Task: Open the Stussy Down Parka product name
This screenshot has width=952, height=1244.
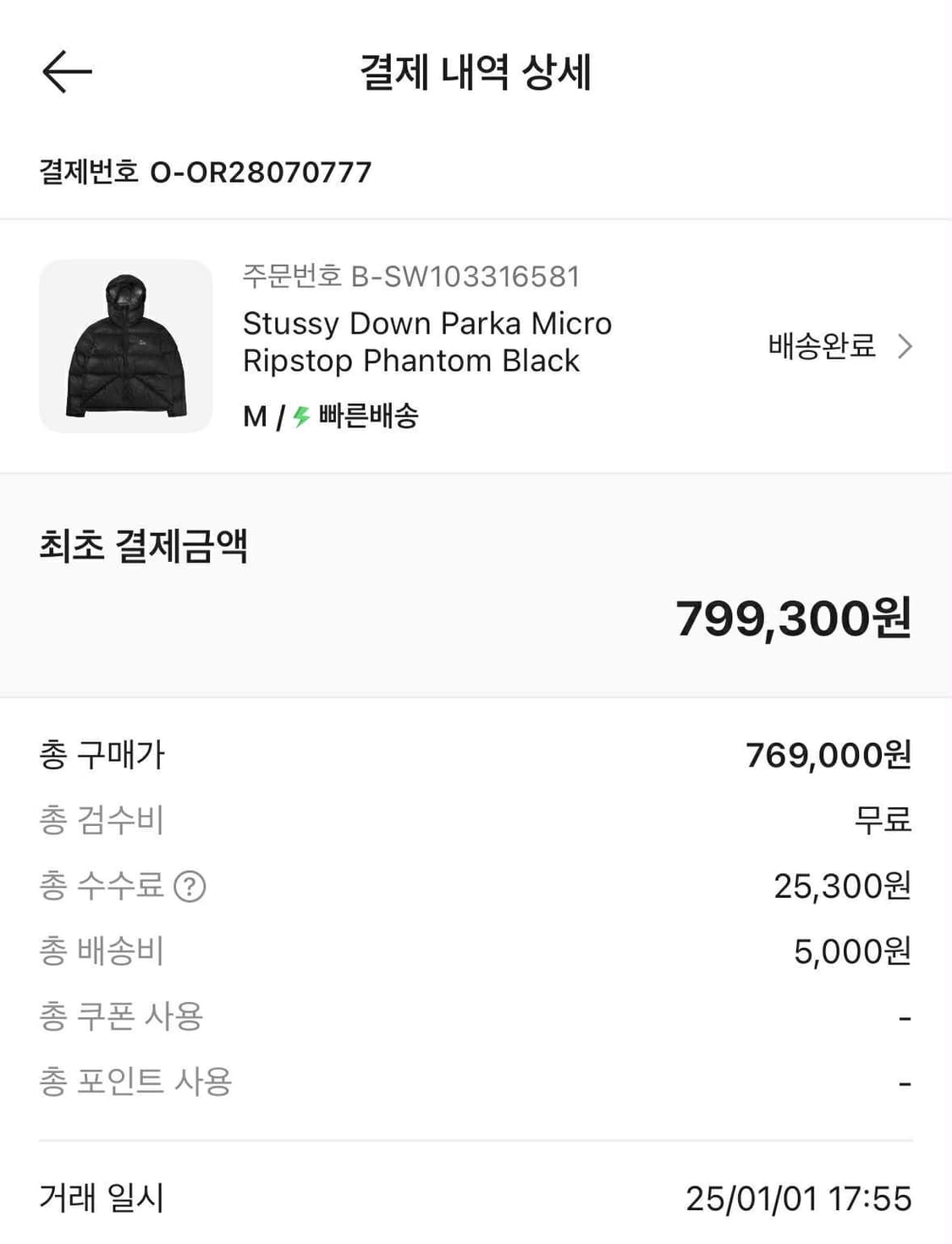Action: pyautogui.click(x=426, y=341)
